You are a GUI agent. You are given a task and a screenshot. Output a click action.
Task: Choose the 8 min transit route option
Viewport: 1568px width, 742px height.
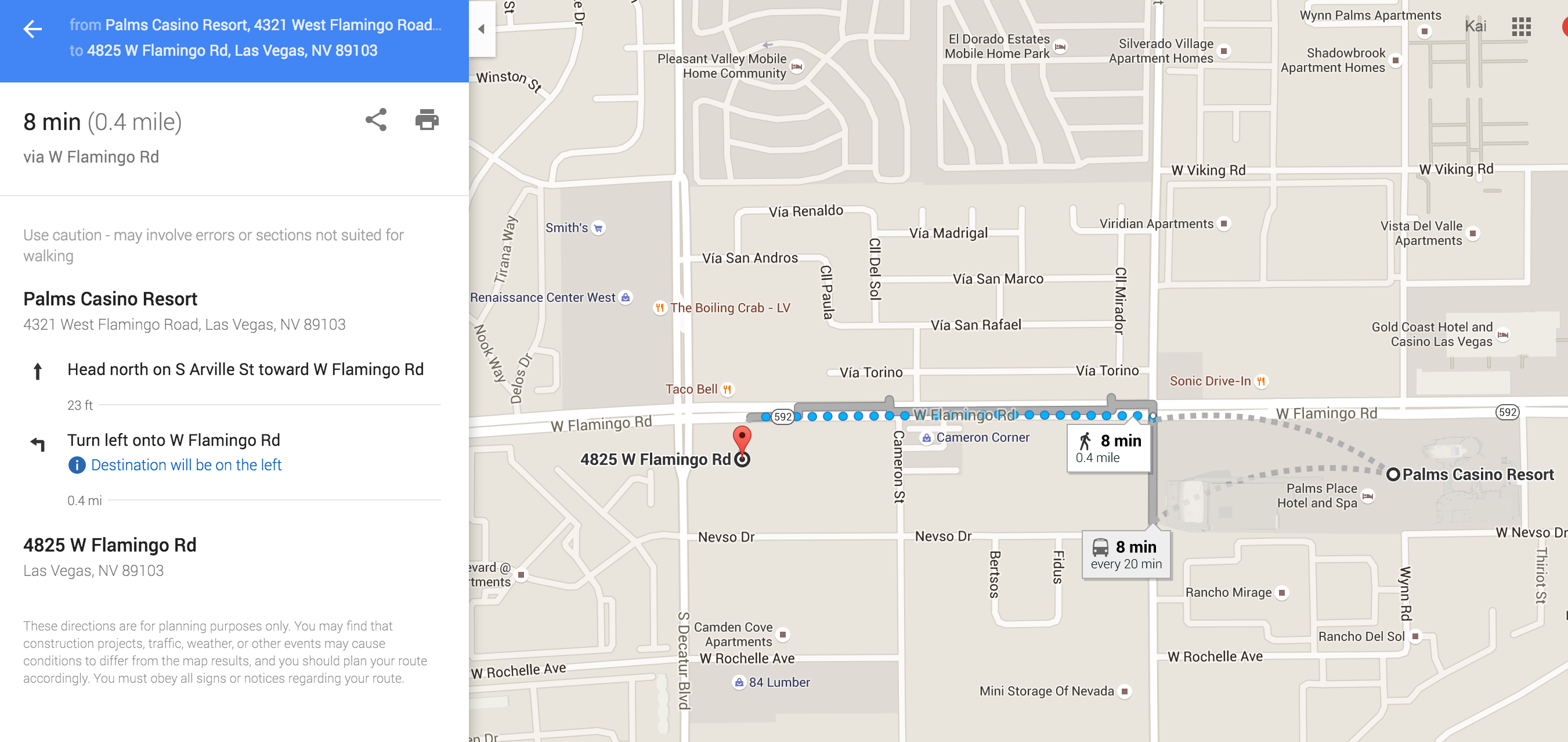[x=1125, y=554]
